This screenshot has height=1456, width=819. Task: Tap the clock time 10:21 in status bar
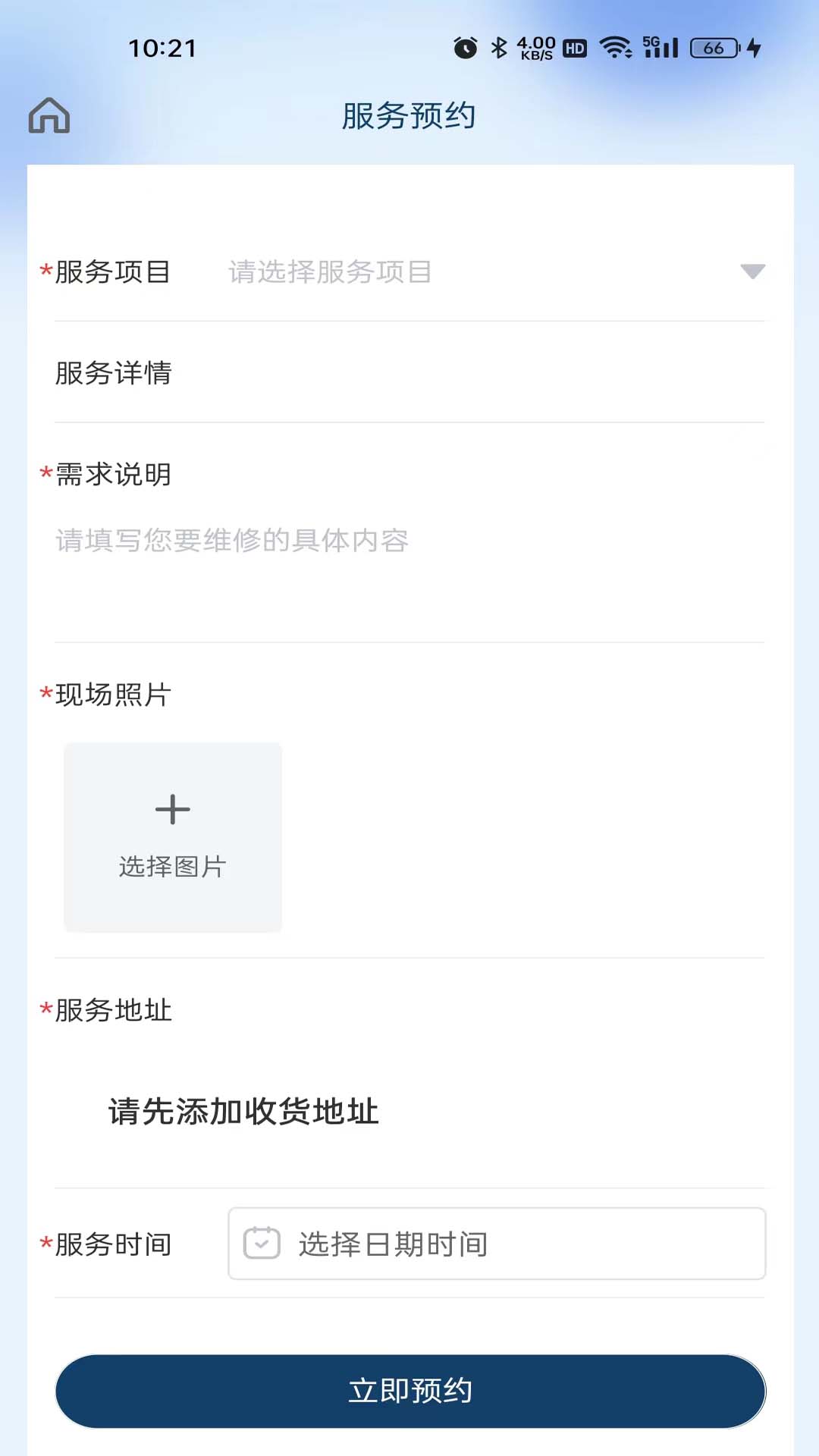pos(158,47)
